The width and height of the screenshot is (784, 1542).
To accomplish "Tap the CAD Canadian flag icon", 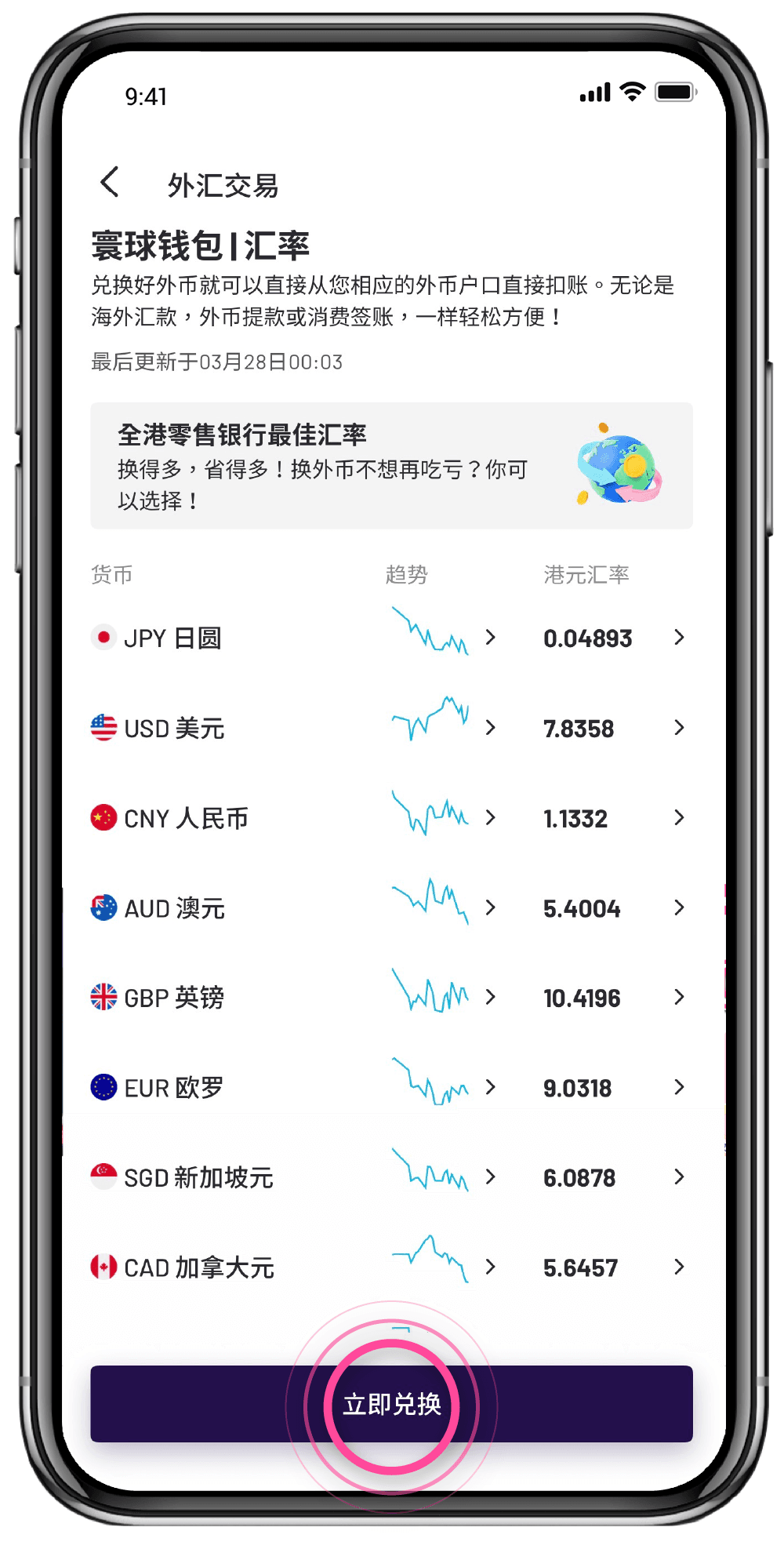I will [x=103, y=1266].
